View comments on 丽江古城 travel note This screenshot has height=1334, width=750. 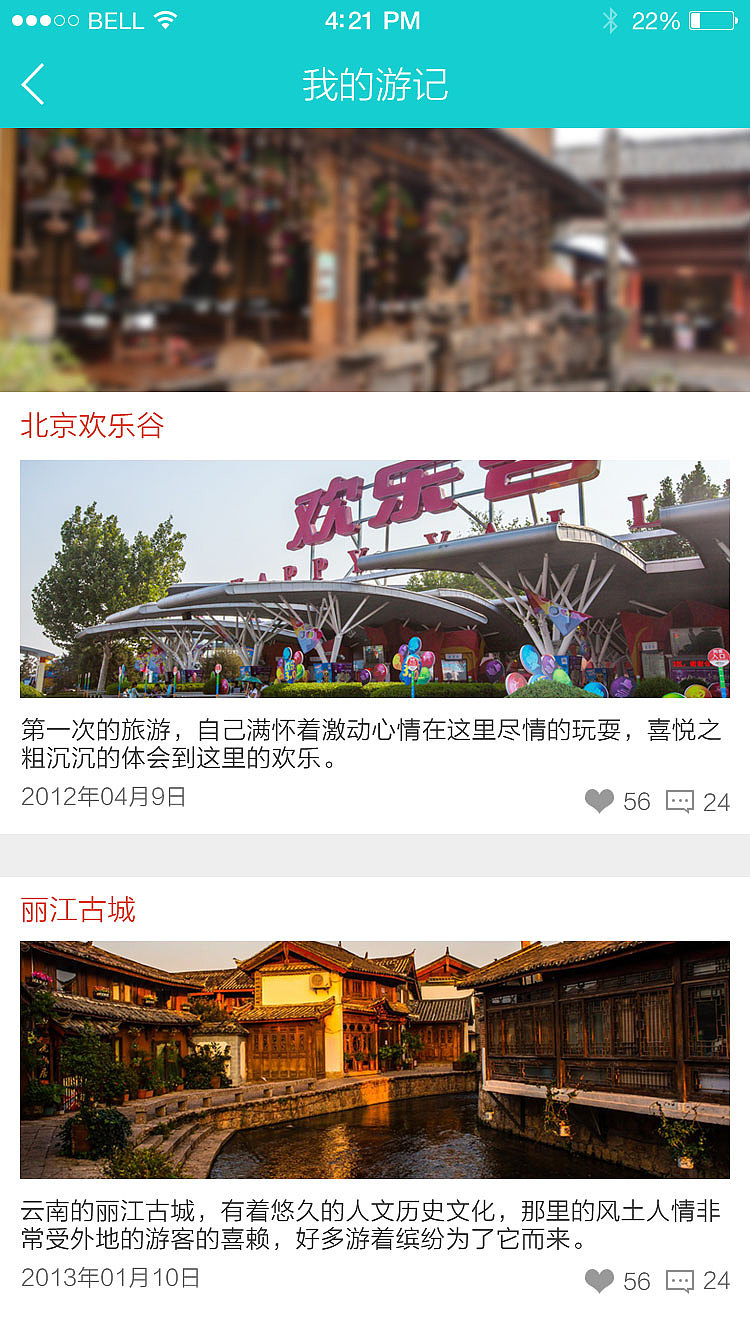[680, 1281]
